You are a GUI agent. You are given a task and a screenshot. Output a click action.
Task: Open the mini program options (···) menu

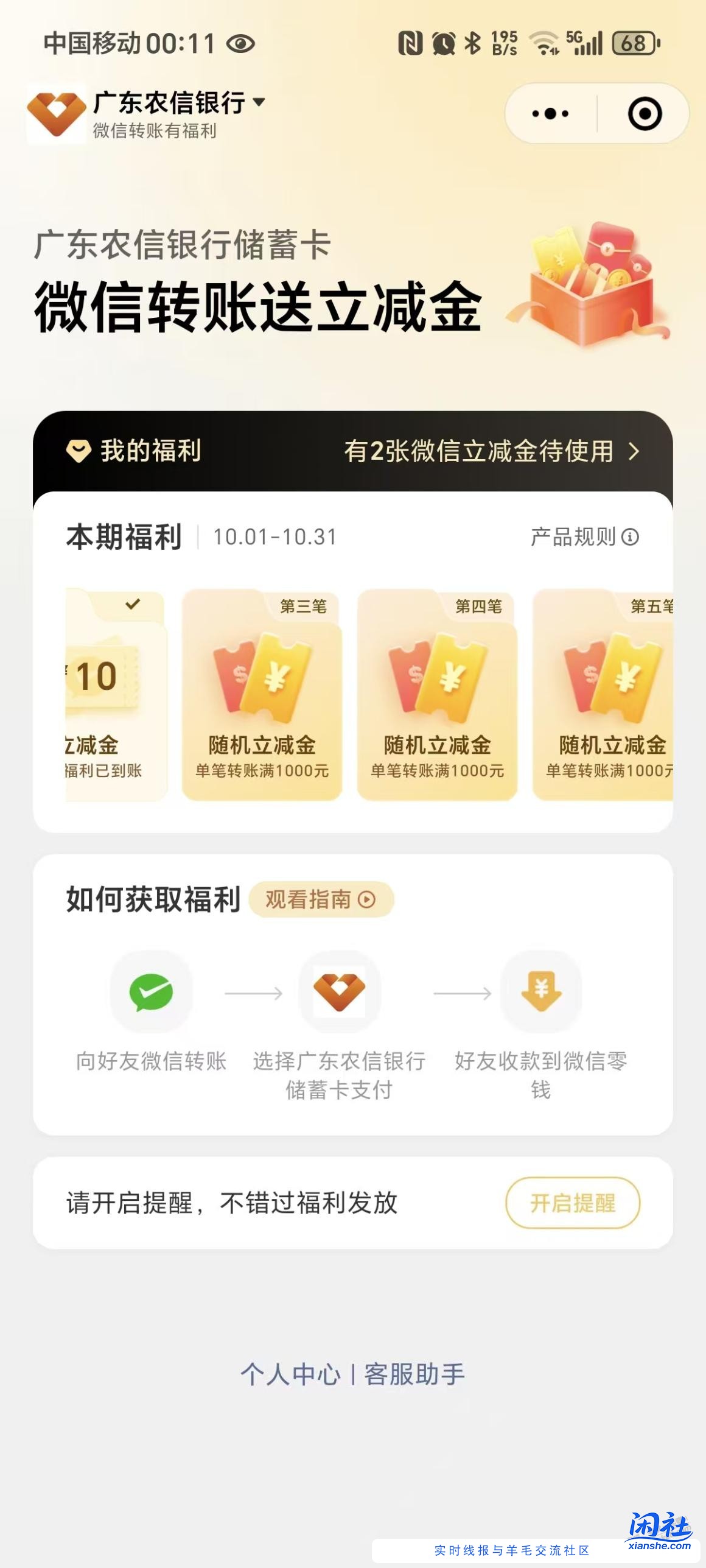[552, 113]
